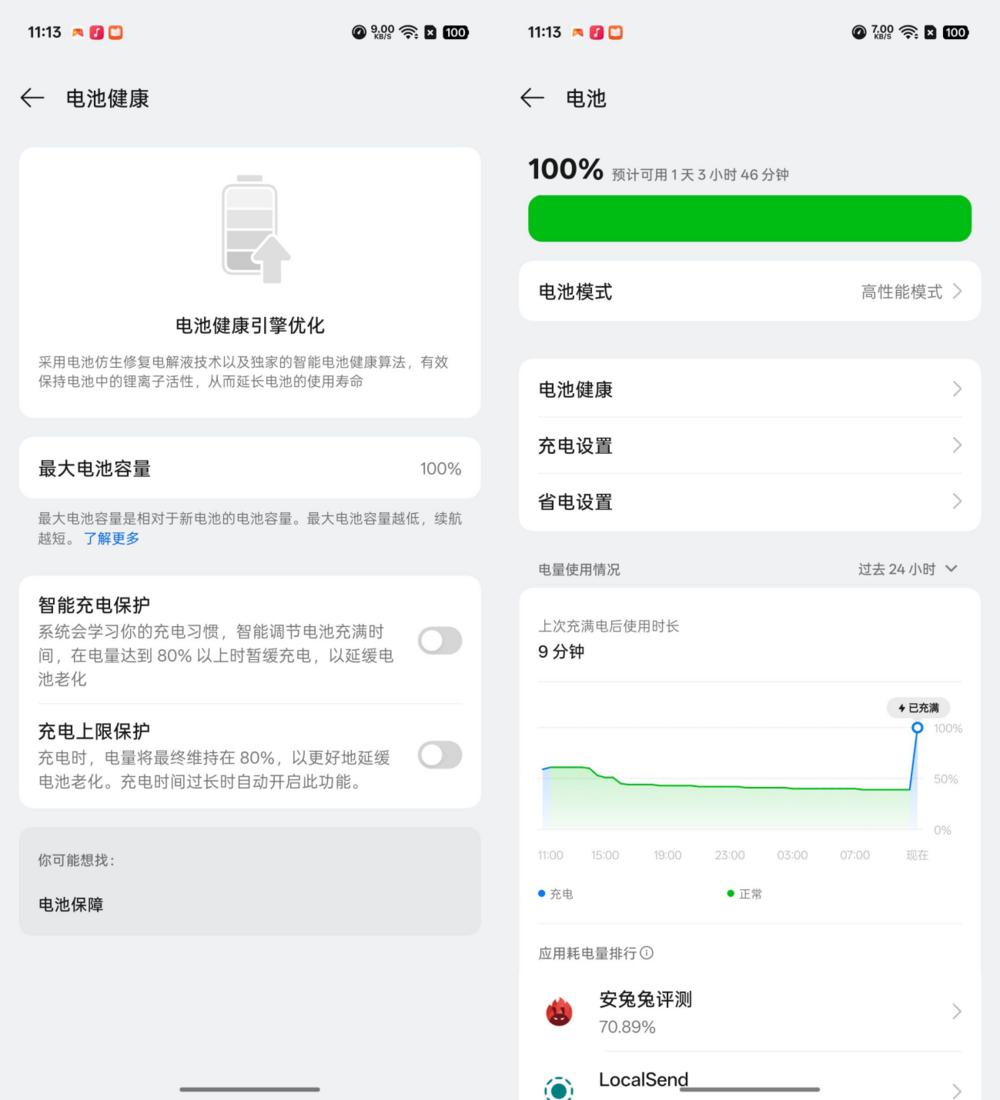
Task: Tap the info icon beside 应用耗电量排行
Action: click(x=647, y=953)
